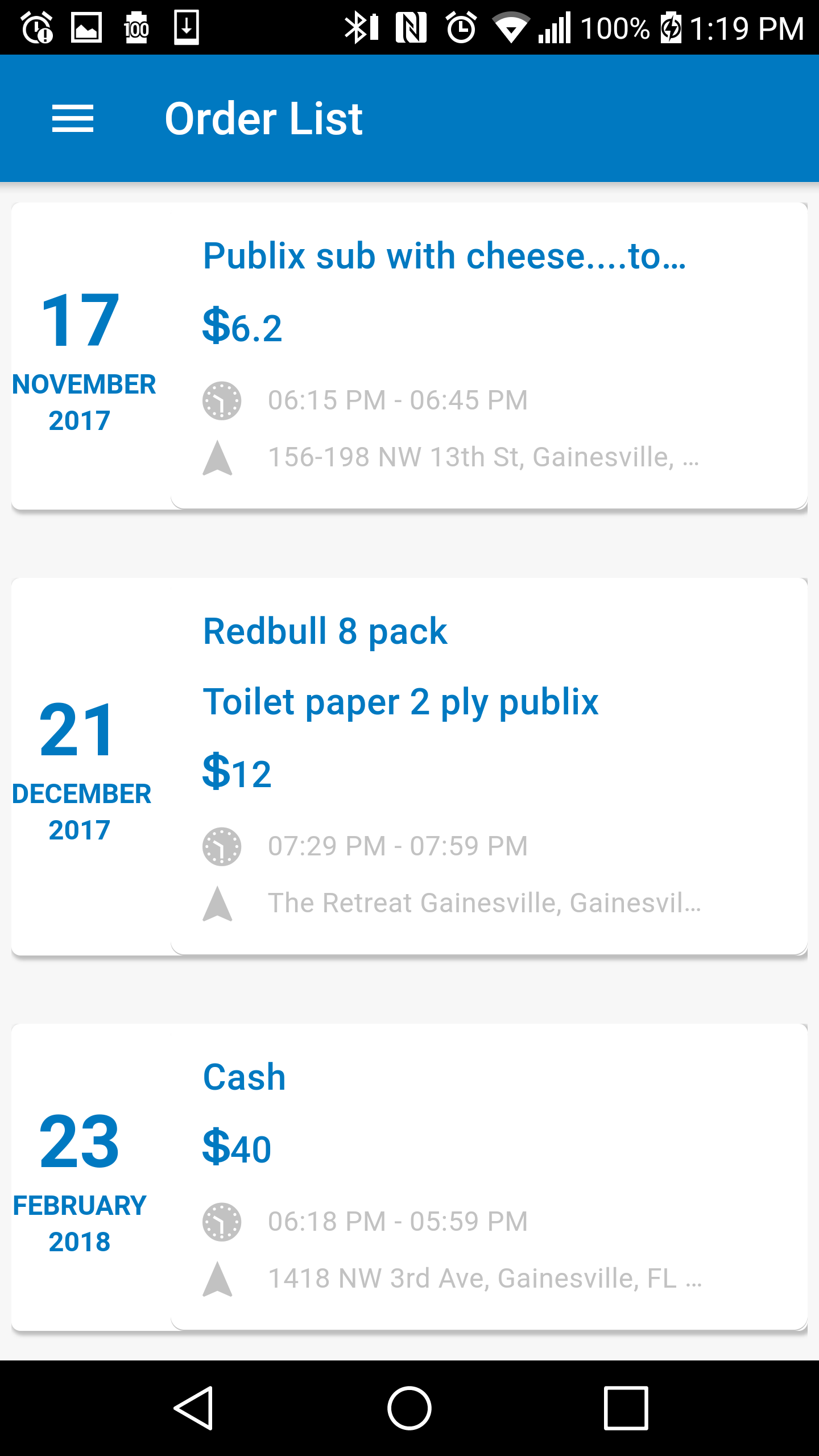Screen dimensions: 819x1456
Task: Expand the truncated Retreat Gainesville address
Action: tap(483, 904)
